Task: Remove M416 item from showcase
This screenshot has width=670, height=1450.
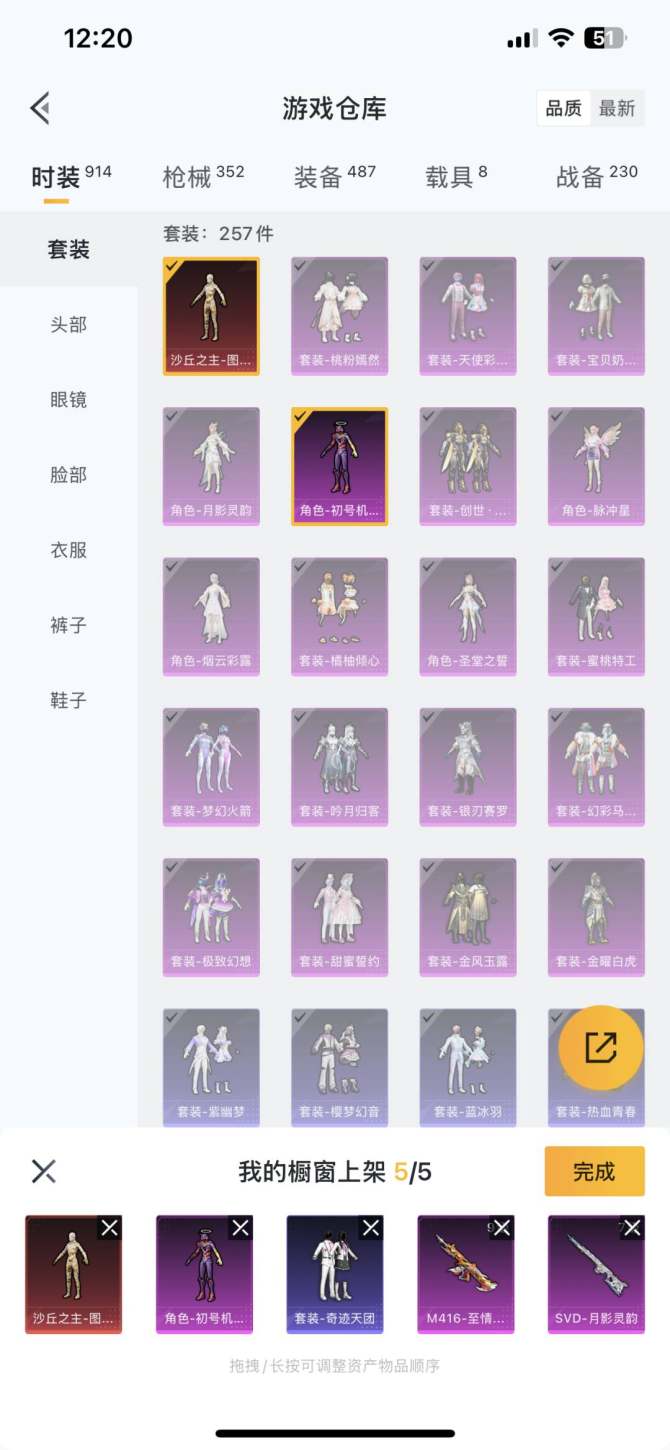Action: point(502,1228)
